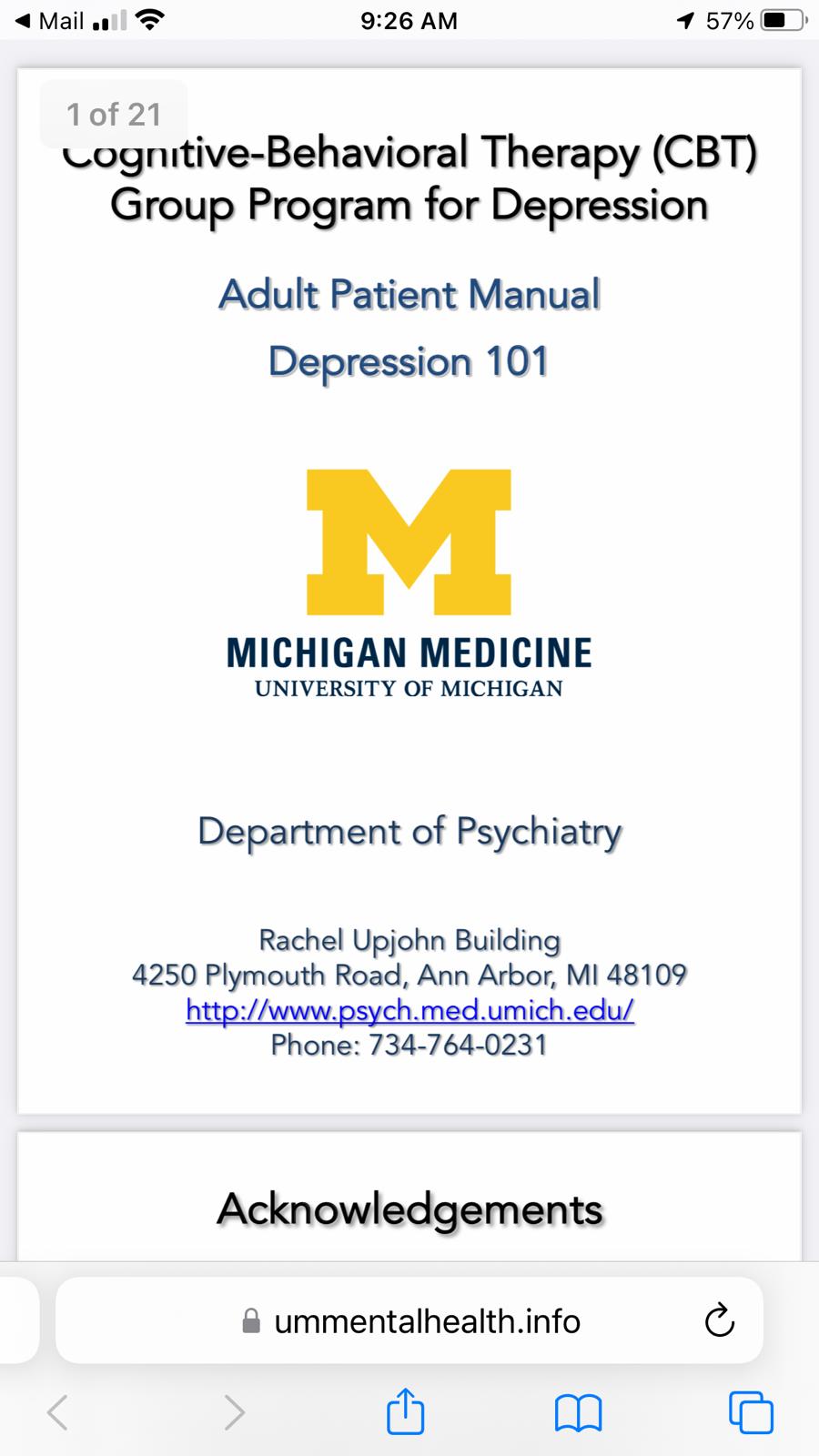Return to the Mail app
The width and height of the screenshot is (819, 1456).
pos(50,21)
